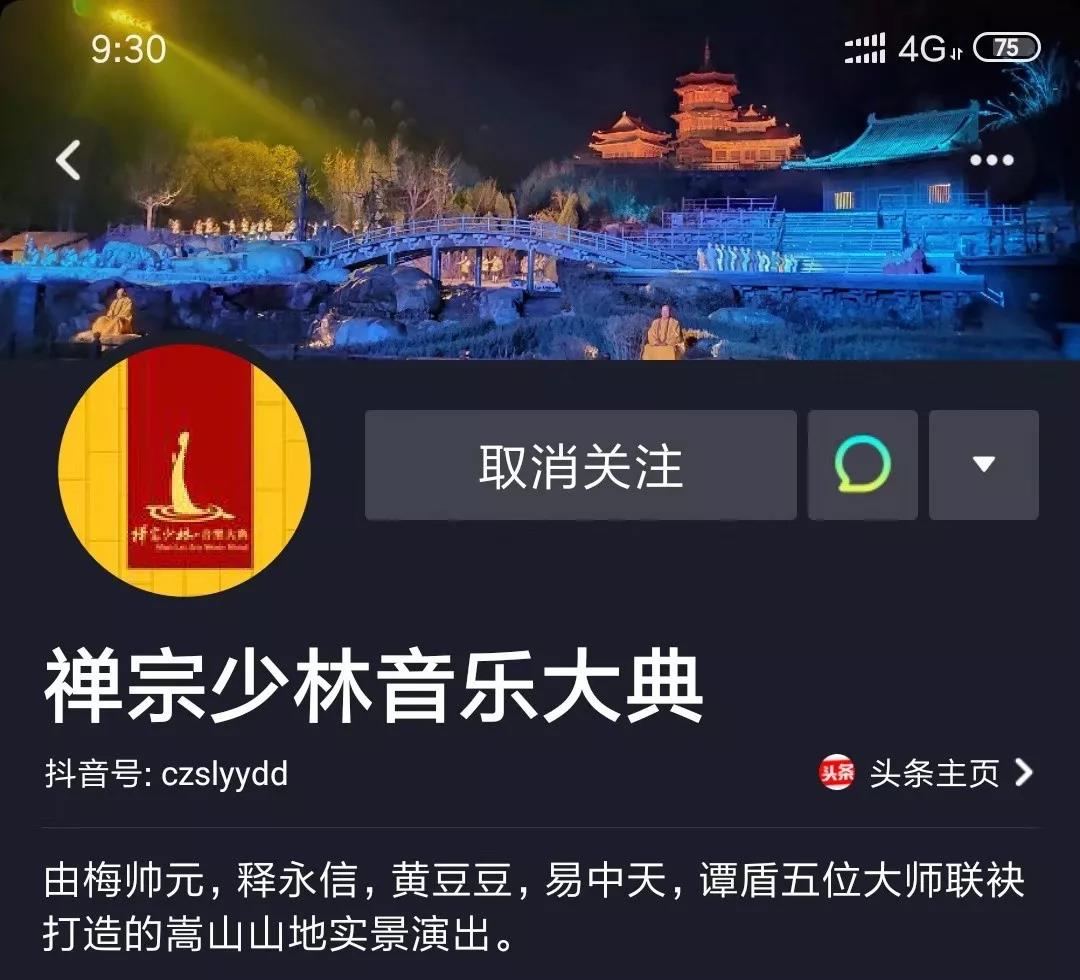Screen dimensions: 1080x980
Task: Open the profile cover photo
Action: point(540,250)
